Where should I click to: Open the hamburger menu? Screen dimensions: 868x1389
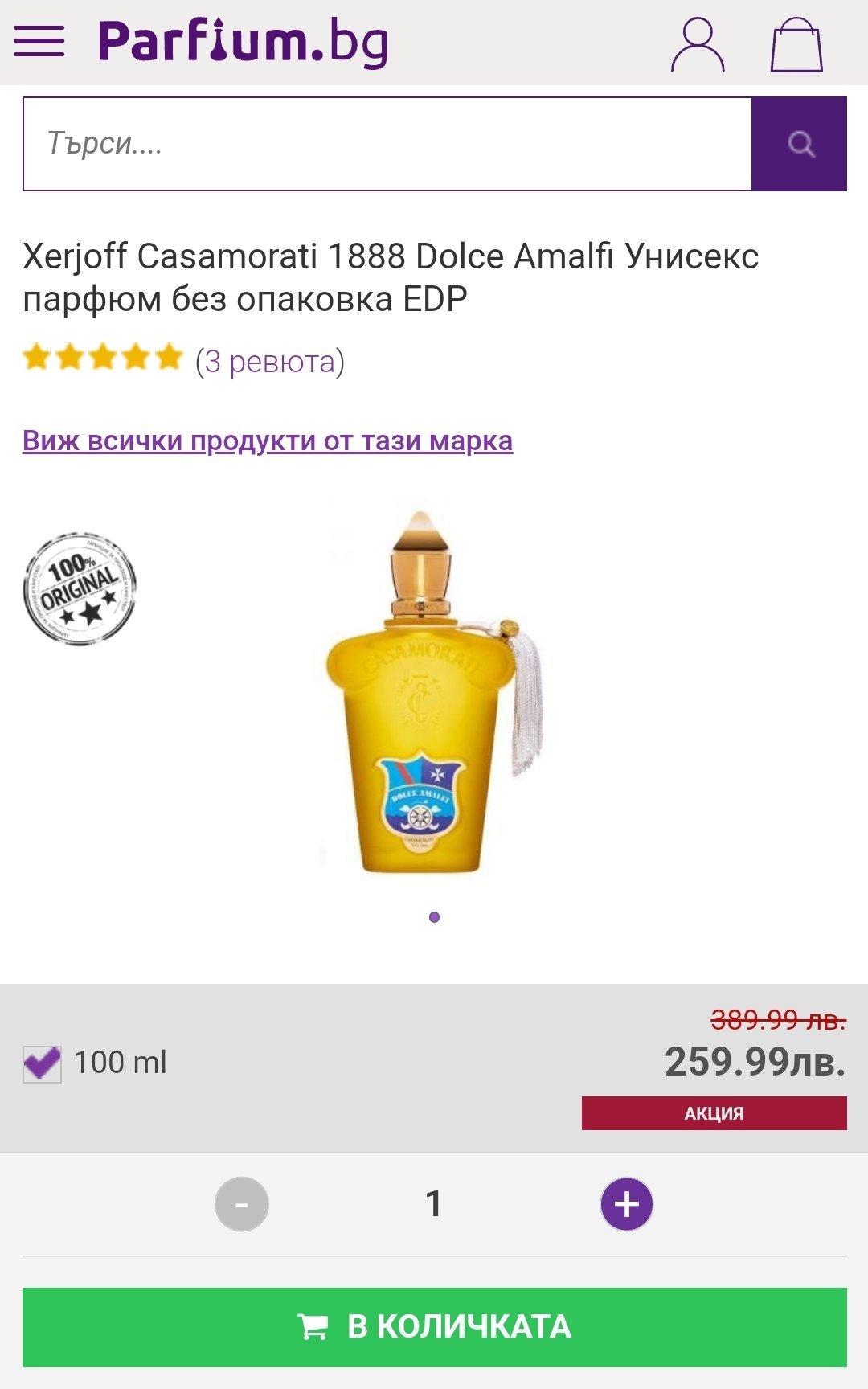point(39,41)
